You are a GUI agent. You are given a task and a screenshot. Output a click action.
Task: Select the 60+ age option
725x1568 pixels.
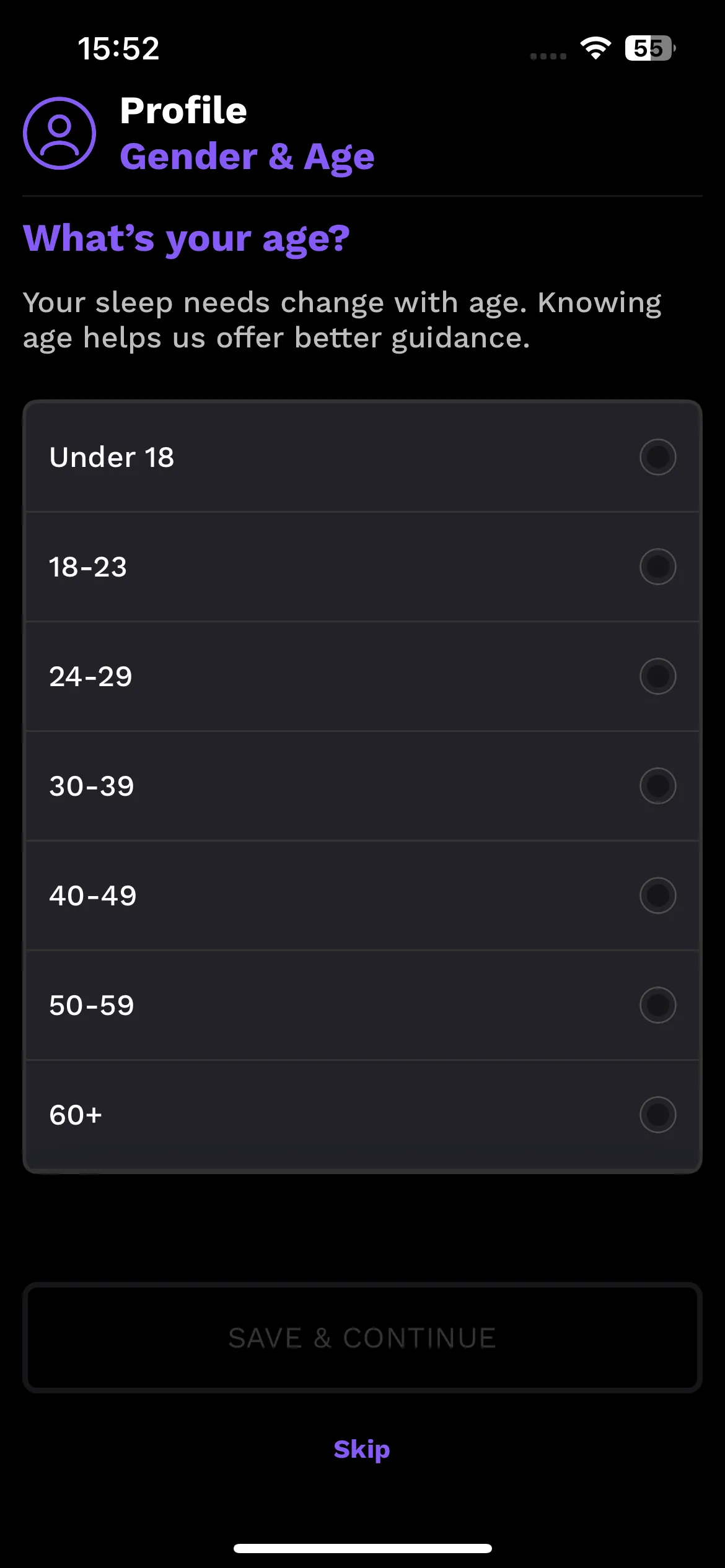(362, 1115)
